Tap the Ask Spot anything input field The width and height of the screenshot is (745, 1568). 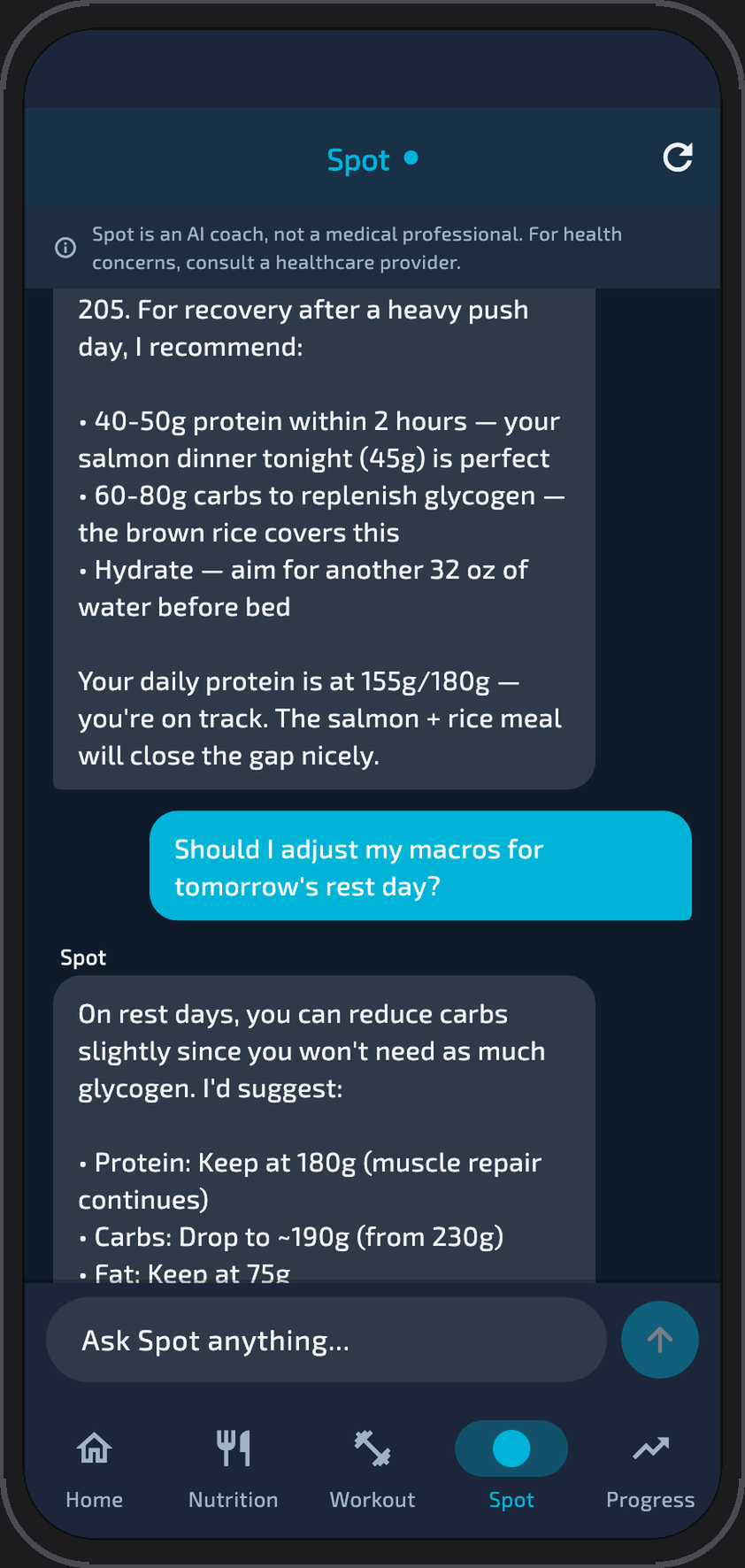click(326, 1340)
